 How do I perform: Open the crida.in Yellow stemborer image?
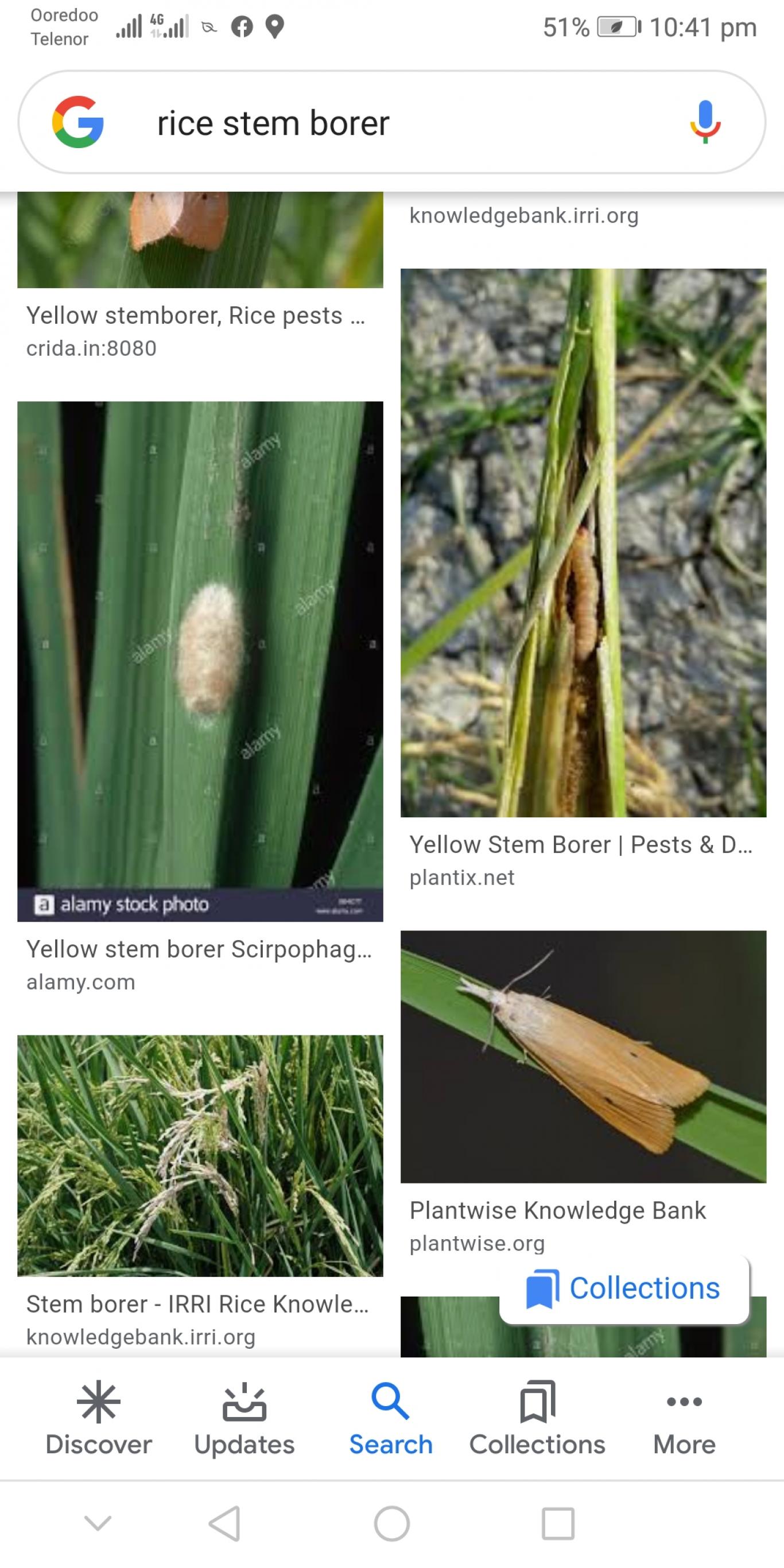(200, 240)
